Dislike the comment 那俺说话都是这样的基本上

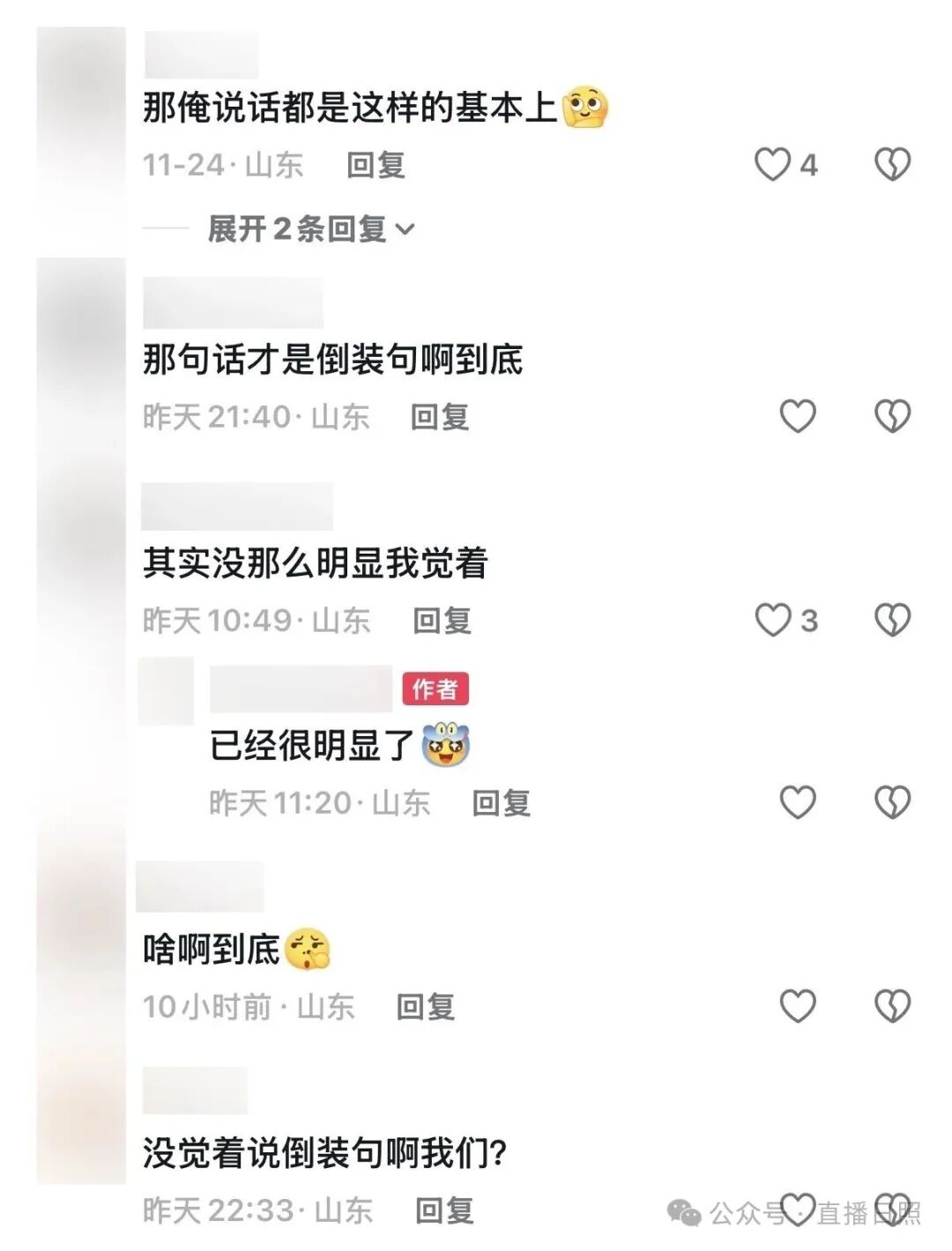tap(892, 165)
